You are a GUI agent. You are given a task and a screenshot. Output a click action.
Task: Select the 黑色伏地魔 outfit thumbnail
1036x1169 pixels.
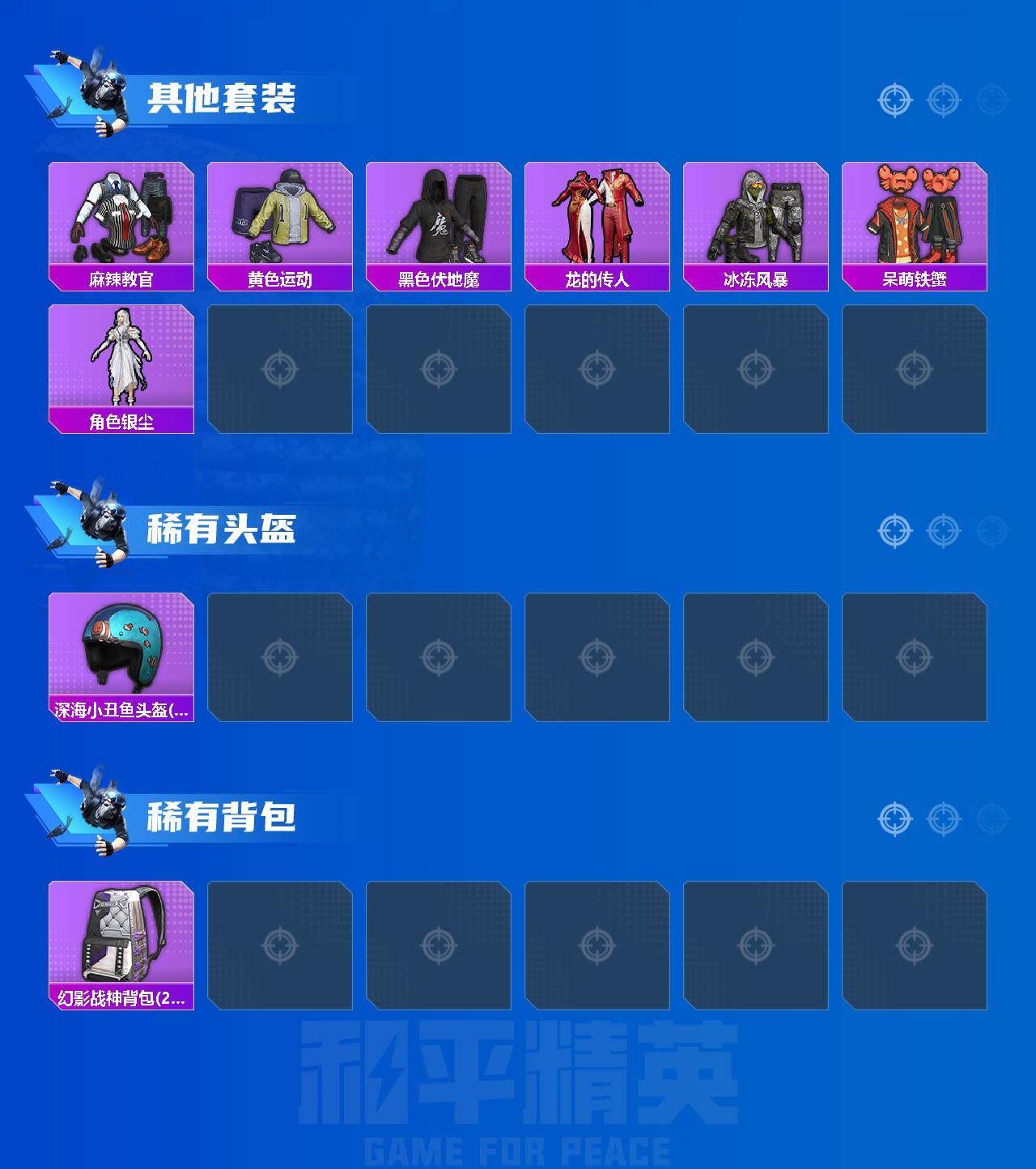[x=438, y=215]
